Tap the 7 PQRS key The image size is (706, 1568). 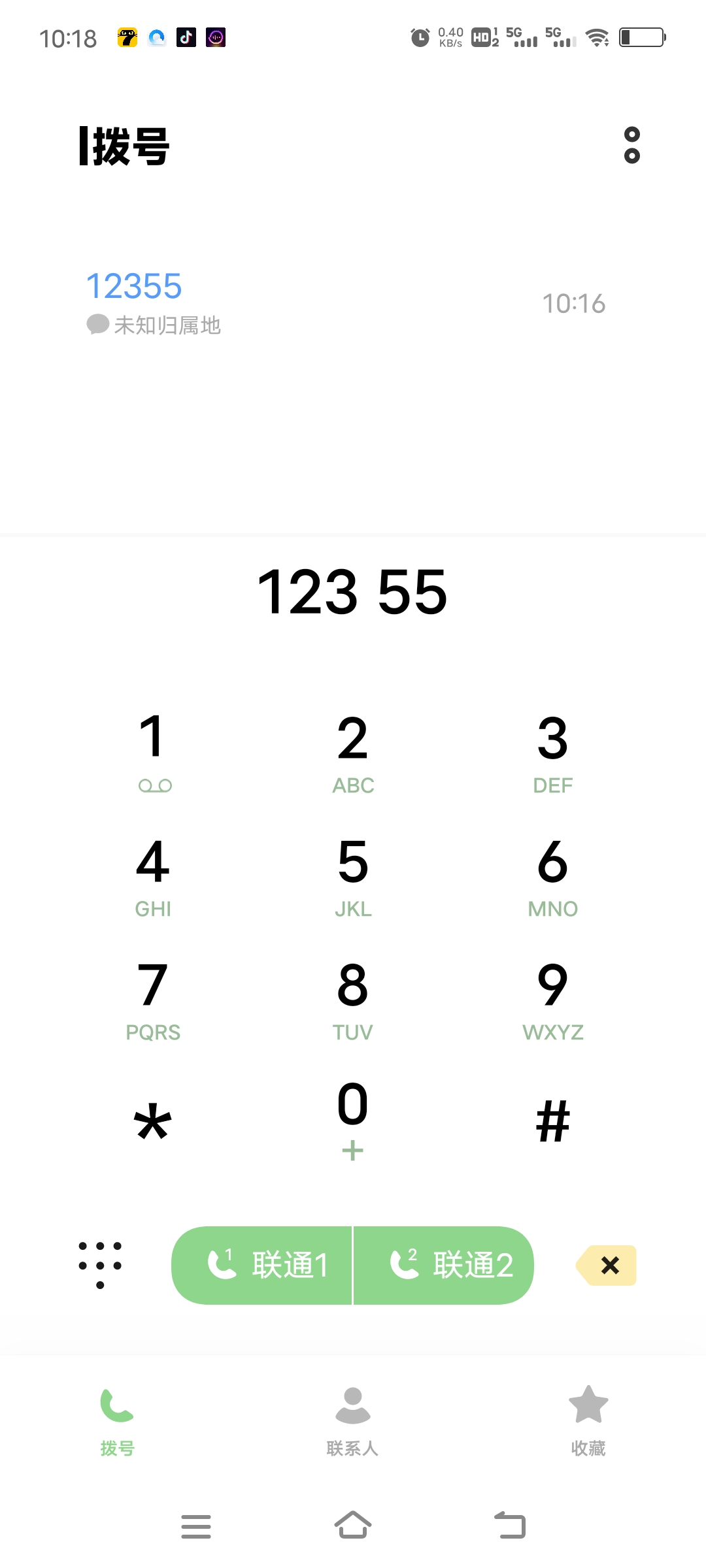[154, 1000]
